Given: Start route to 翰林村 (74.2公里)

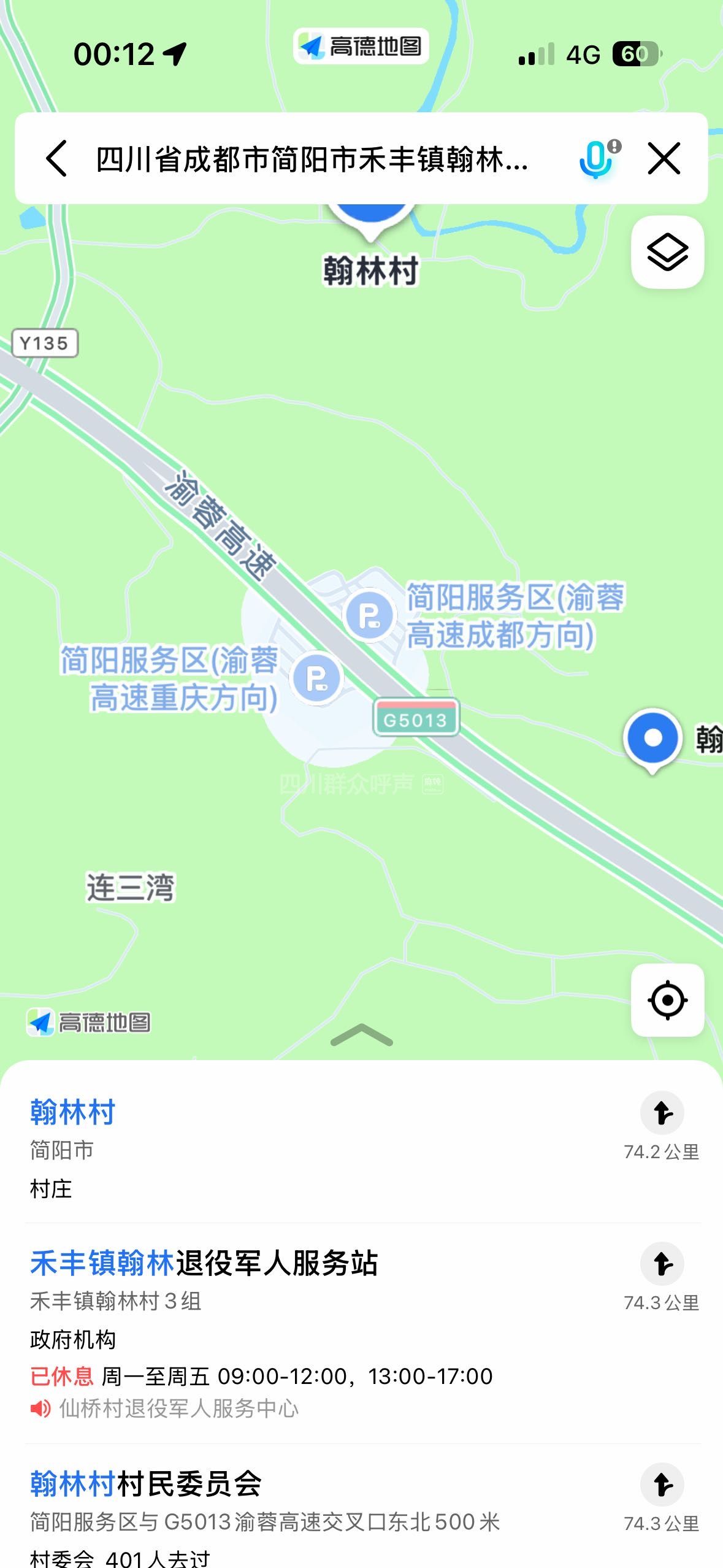Looking at the screenshot, I should [662, 1113].
